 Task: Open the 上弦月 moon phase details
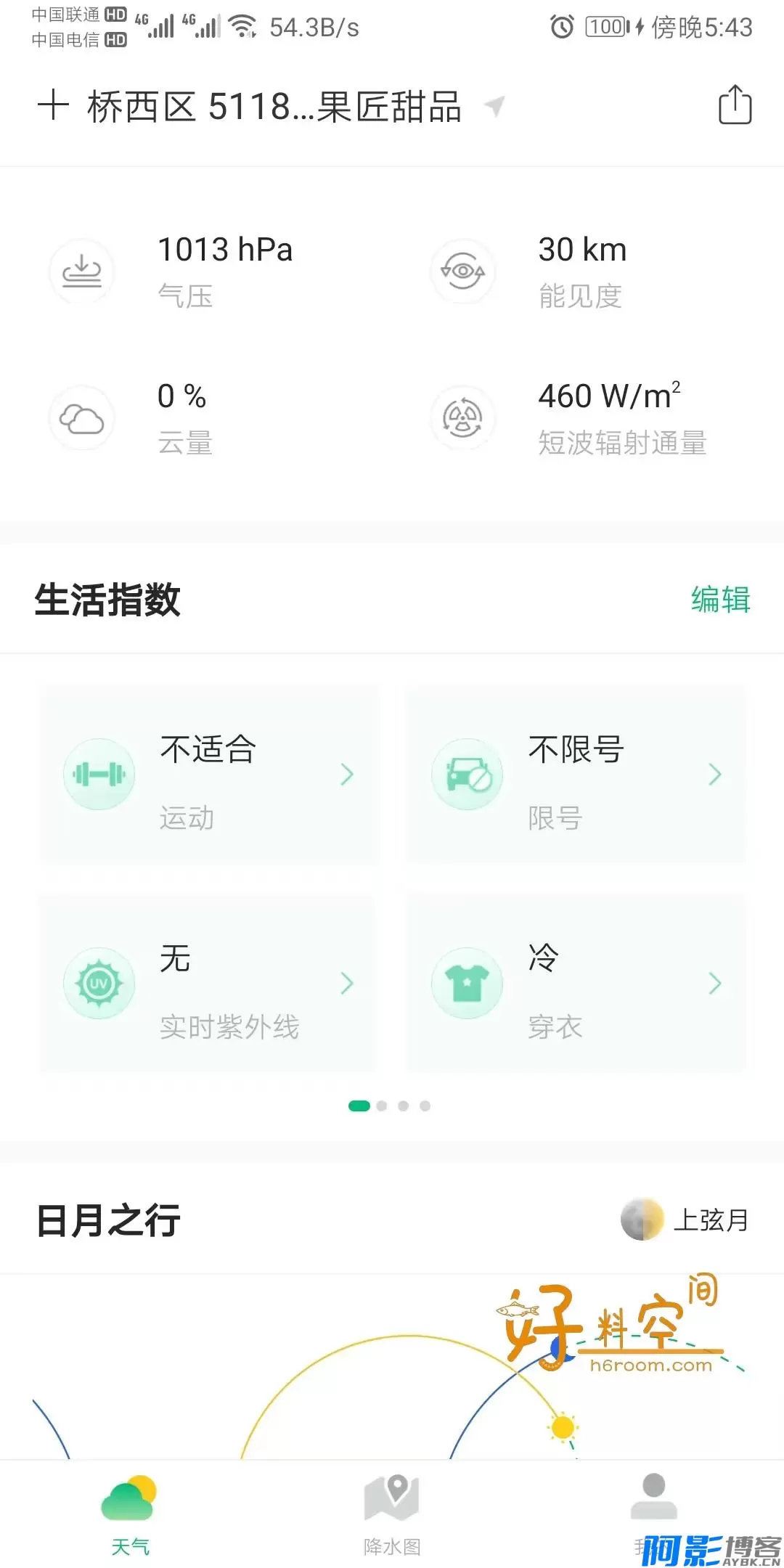click(685, 1220)
